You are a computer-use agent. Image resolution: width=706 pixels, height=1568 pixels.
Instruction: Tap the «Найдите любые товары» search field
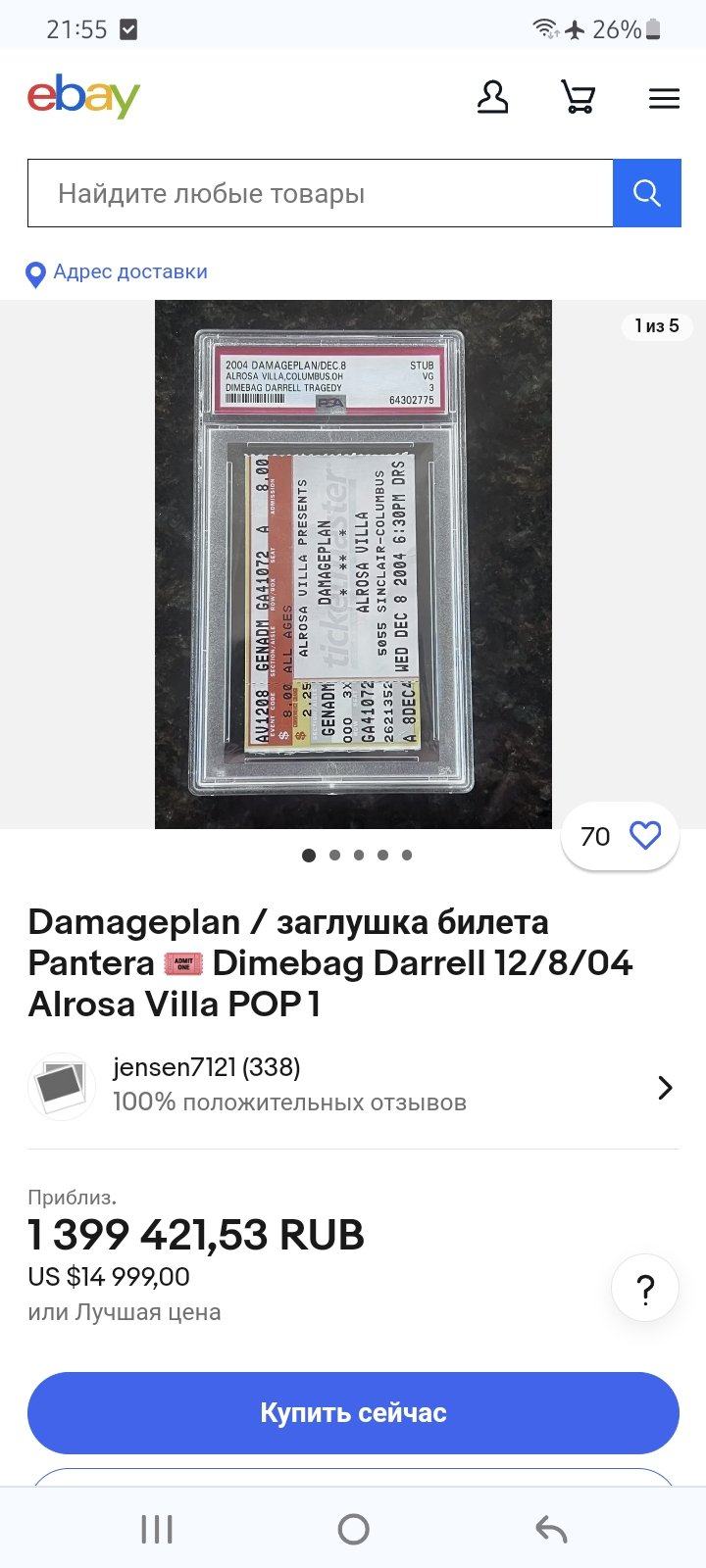pyautogui.click(x=320, y=193)
